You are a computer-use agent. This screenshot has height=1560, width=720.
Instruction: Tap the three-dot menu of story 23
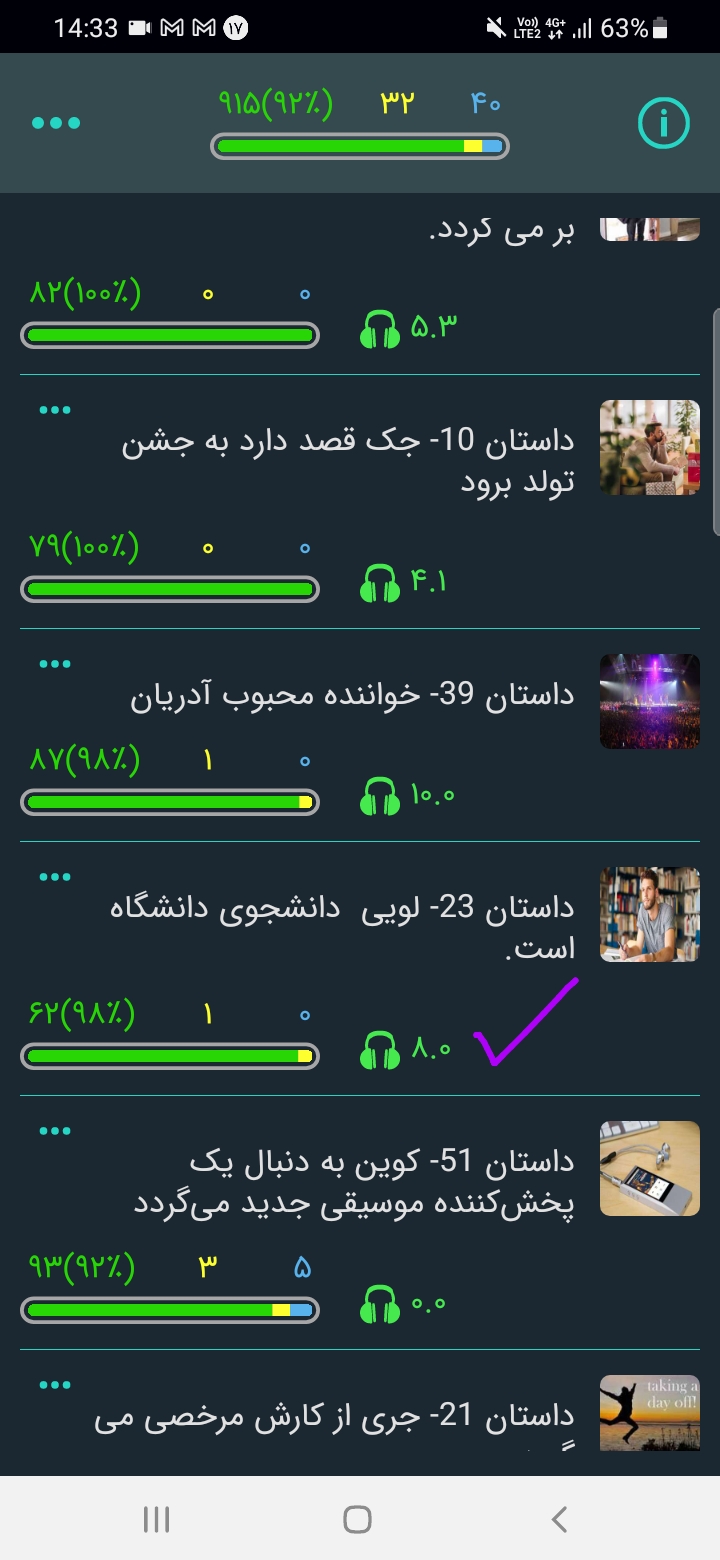(x=55, y=877)
